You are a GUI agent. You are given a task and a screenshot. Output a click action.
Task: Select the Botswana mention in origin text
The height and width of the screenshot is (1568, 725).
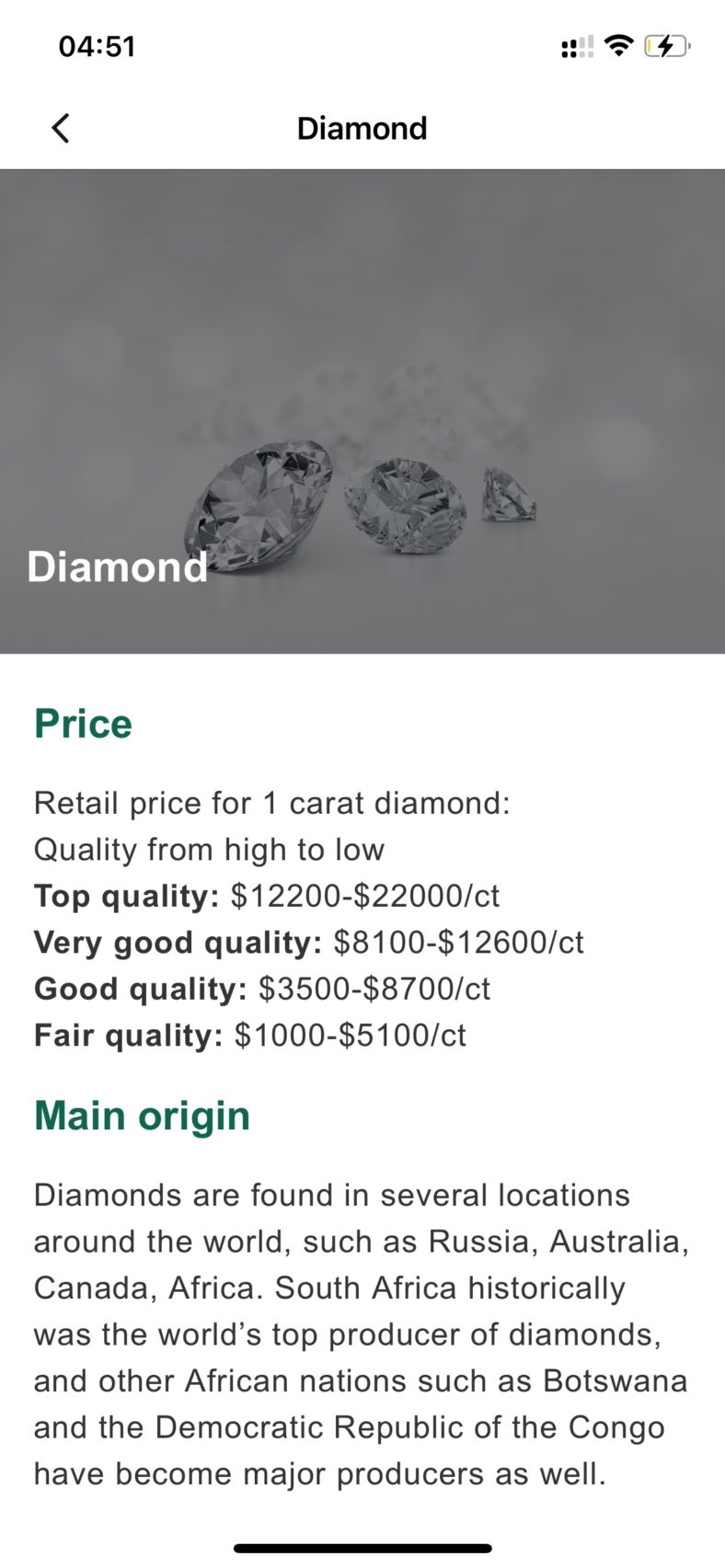(616, 1380)
